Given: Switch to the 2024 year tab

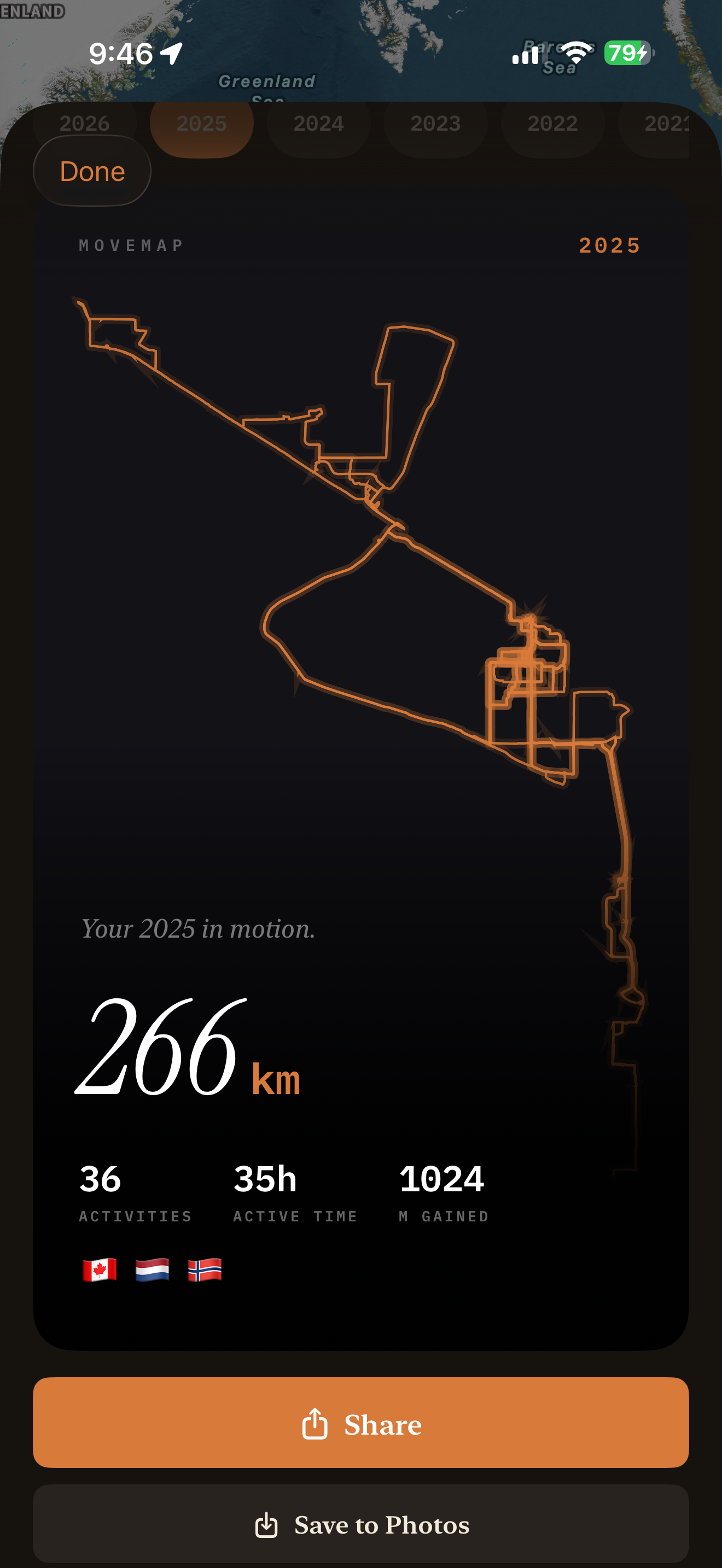Looking at the screenshot, I should [318, 124].
